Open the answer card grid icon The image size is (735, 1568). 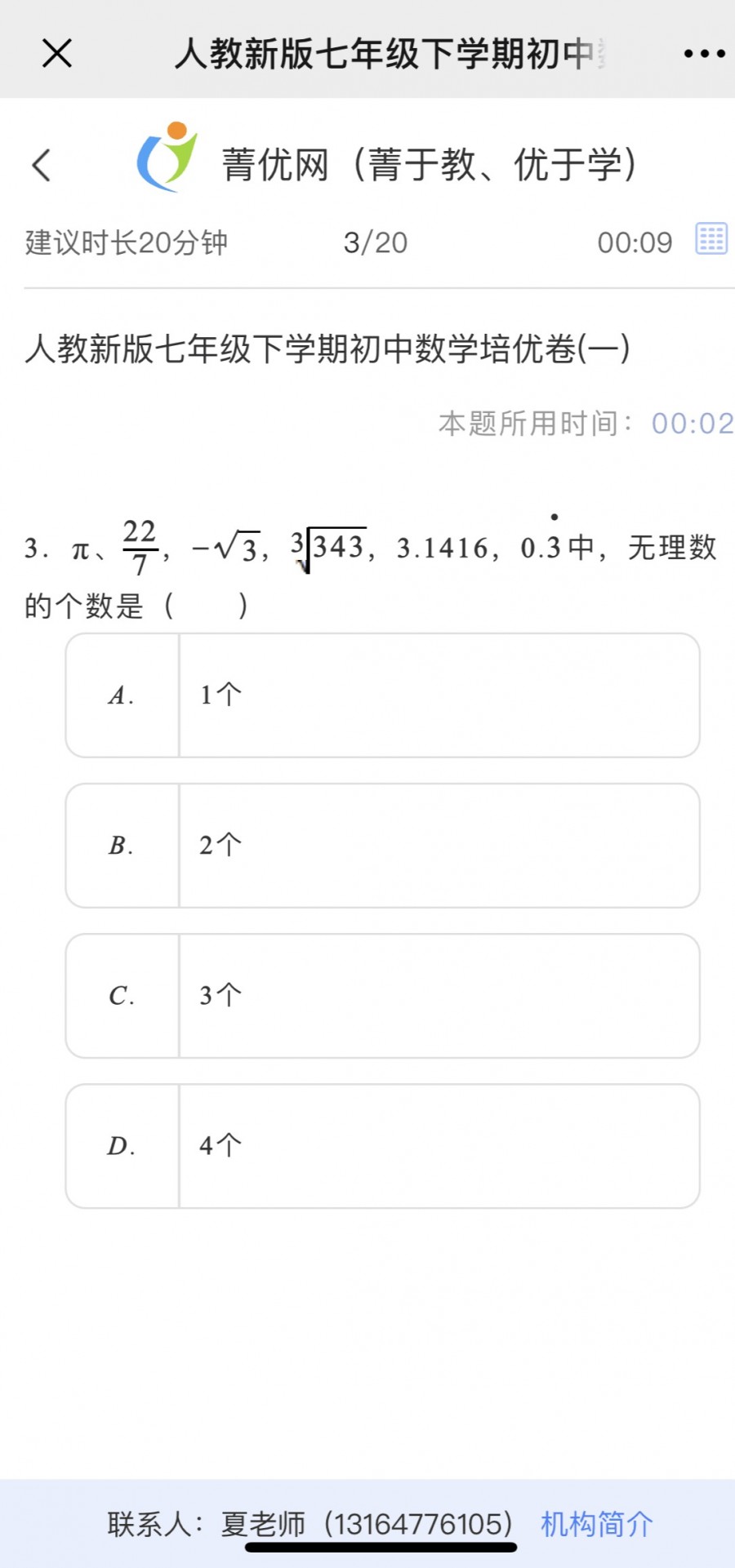tap(711, 239)
